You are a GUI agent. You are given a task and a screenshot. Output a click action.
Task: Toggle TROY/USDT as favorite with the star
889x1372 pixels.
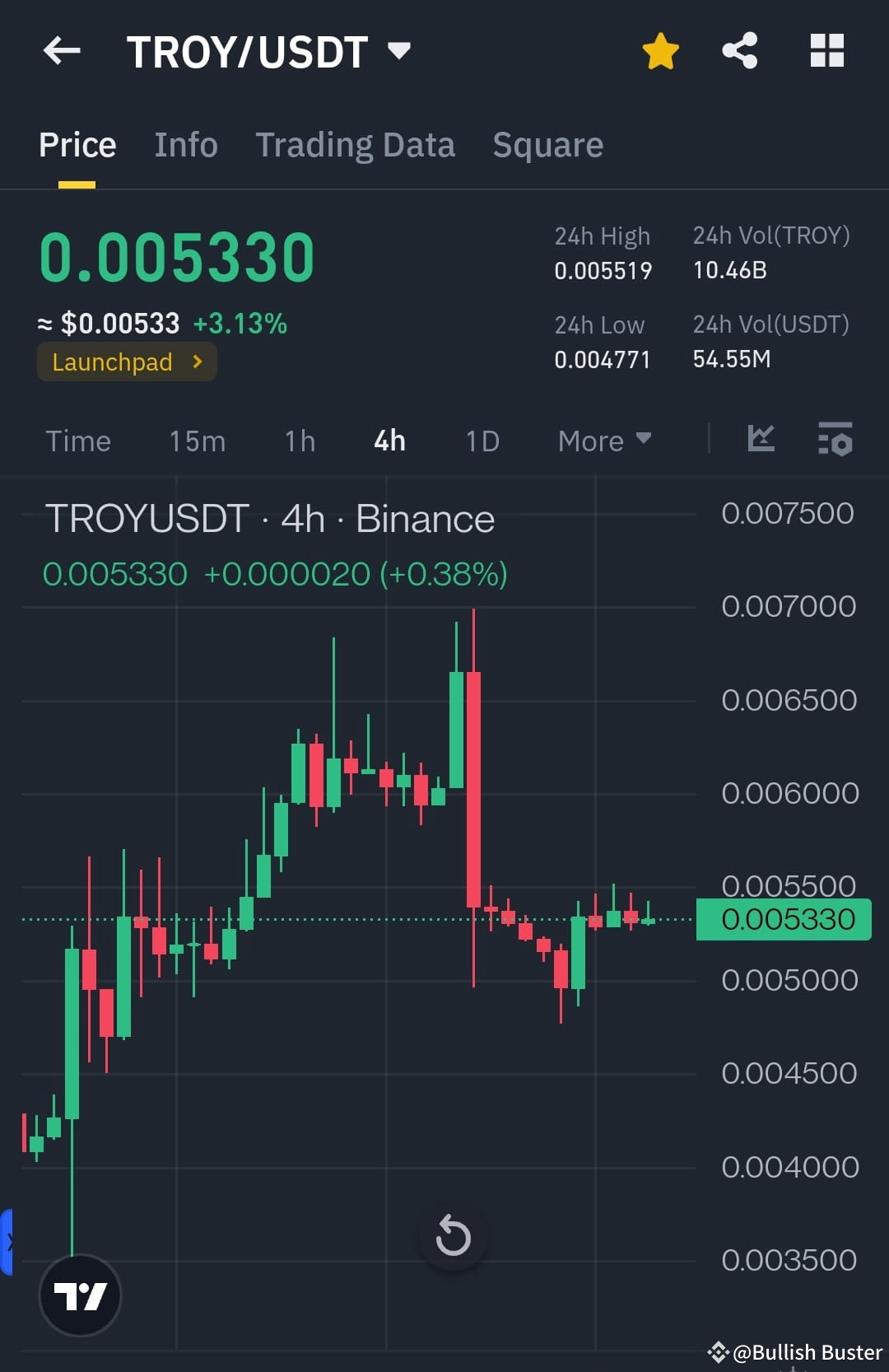point(660,50)
